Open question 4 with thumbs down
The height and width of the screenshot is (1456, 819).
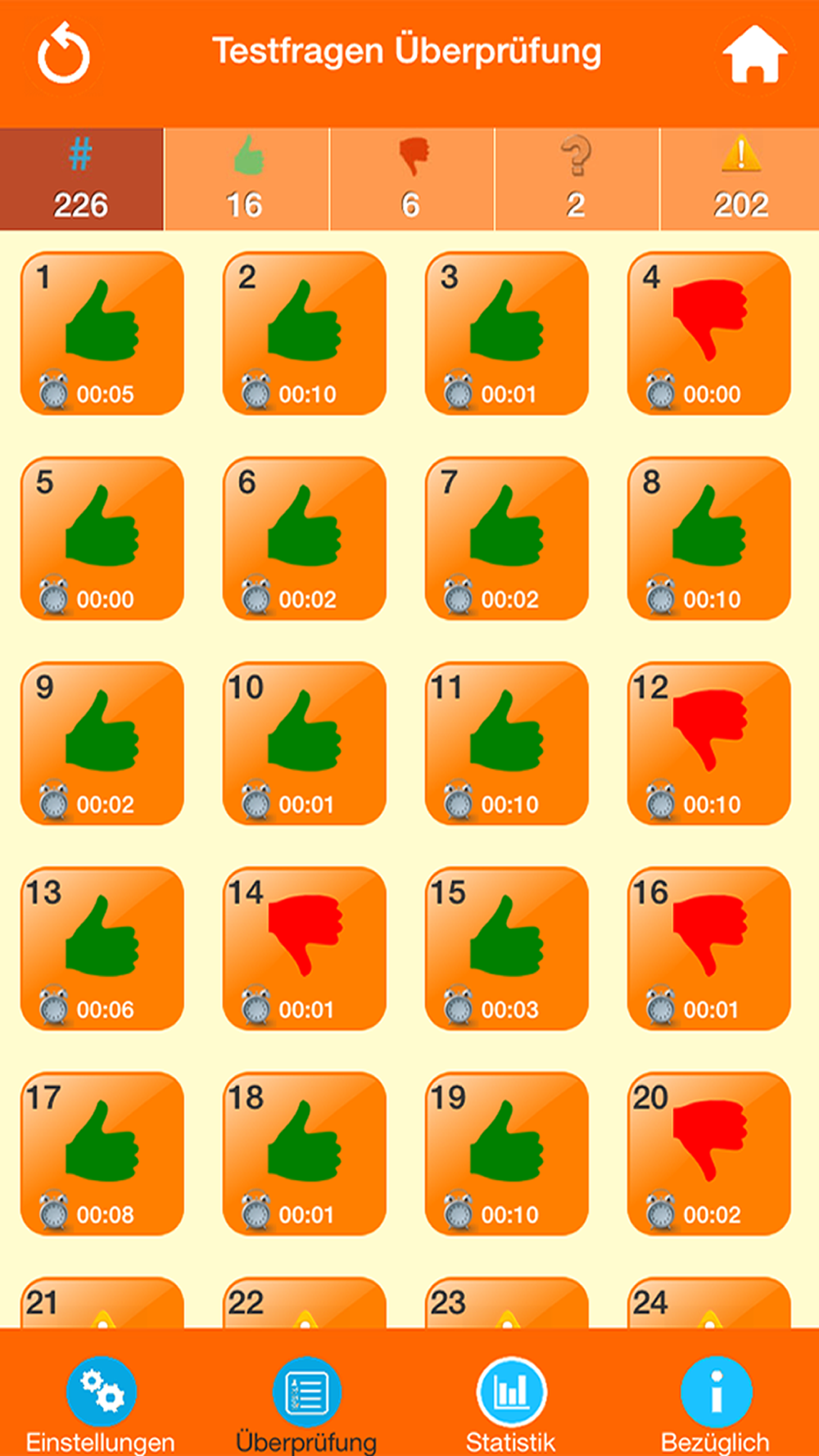[709, 333]
